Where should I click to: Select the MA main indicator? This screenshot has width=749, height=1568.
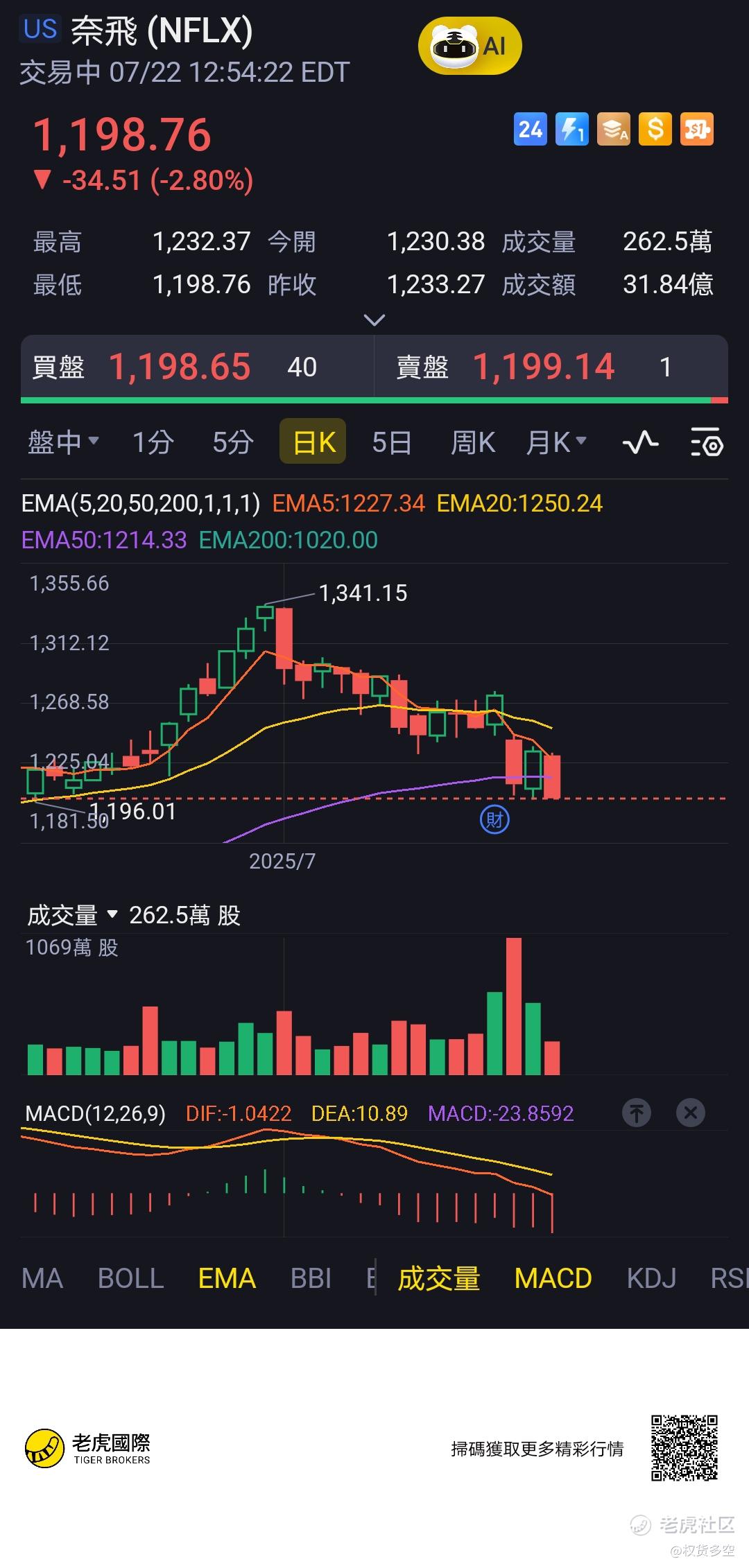(42, 1278)
